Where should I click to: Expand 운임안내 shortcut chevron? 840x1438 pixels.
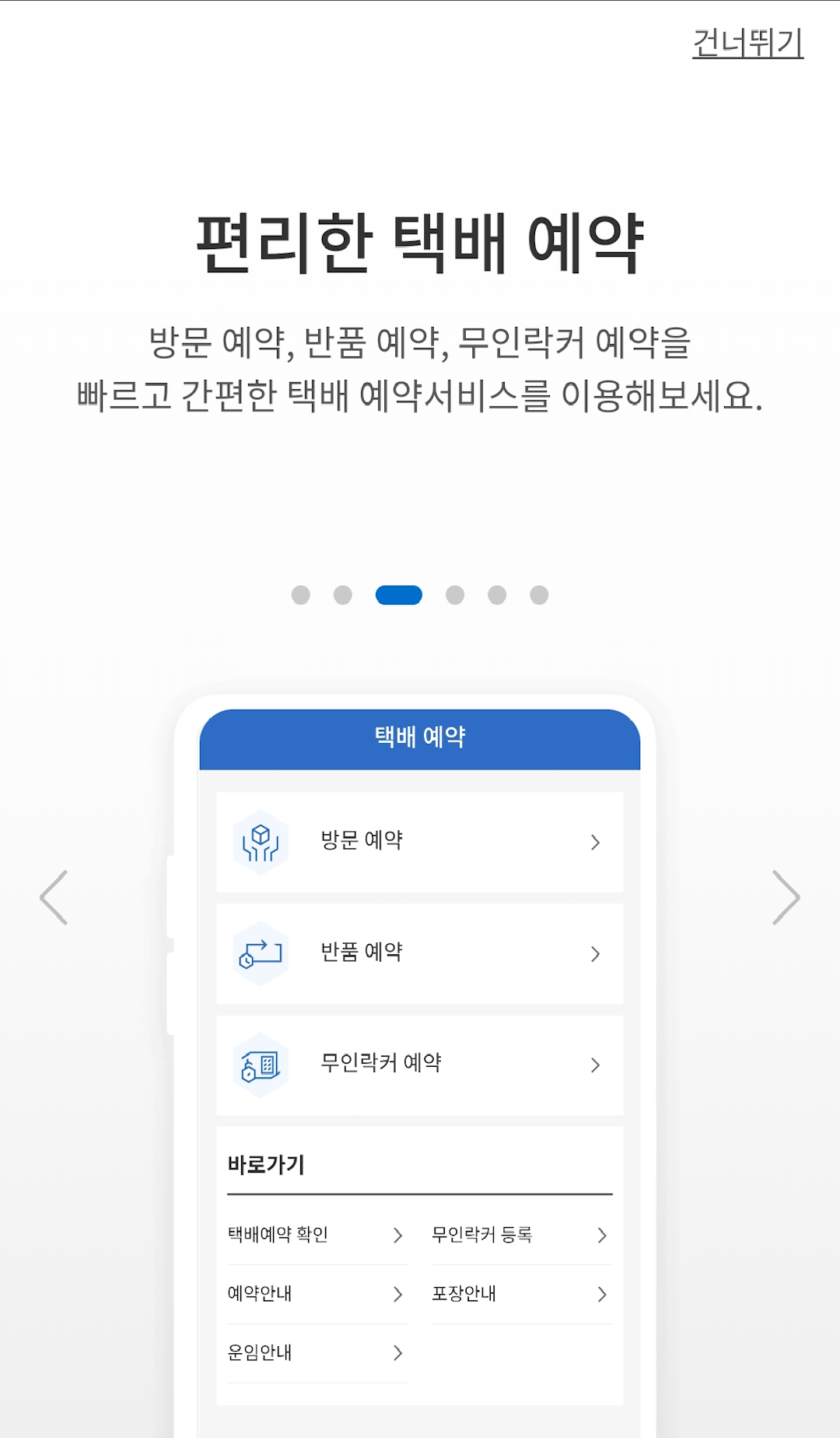coord(398,1353)
